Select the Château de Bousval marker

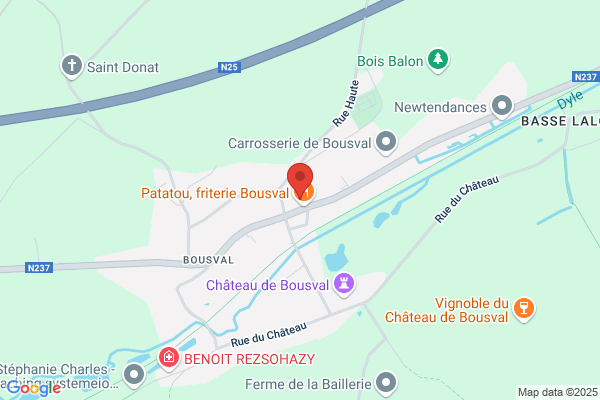344,284
